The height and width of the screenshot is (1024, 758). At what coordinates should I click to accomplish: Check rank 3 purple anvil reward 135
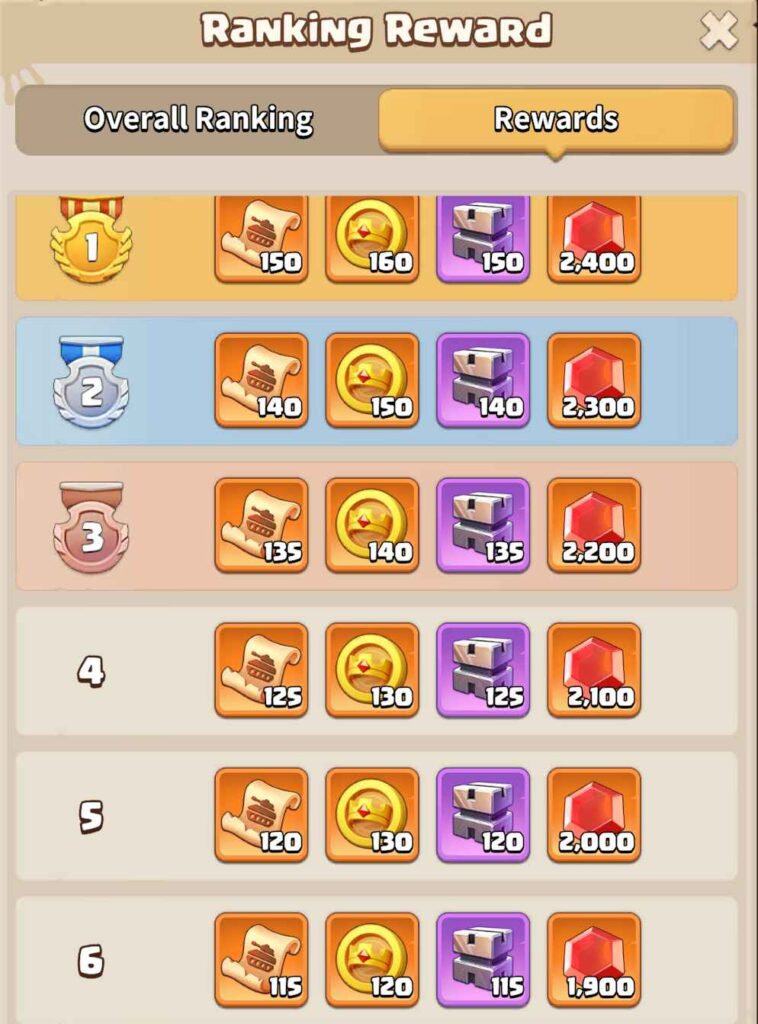tap(483, 525)
